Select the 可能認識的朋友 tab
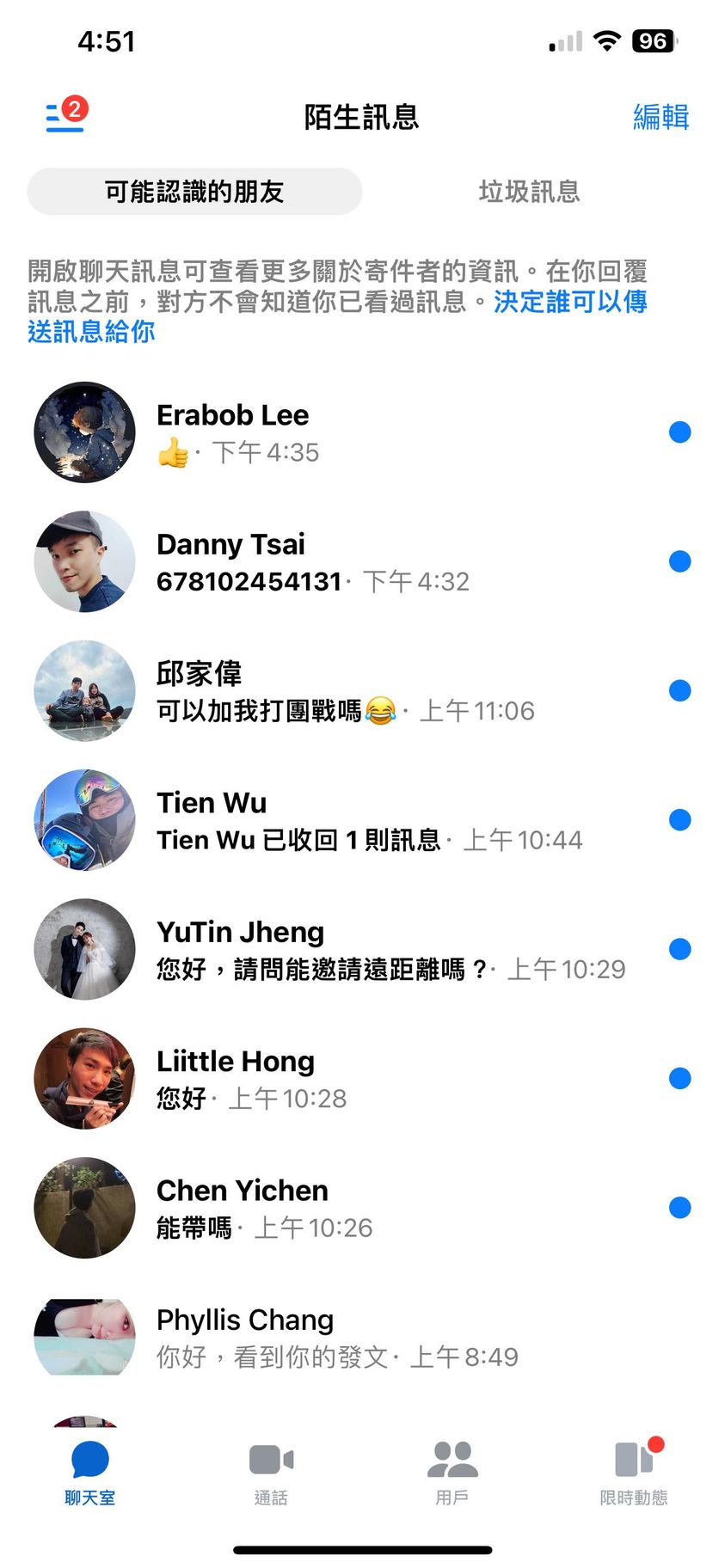The image size is (725, 1568). [x=194, y=192]
